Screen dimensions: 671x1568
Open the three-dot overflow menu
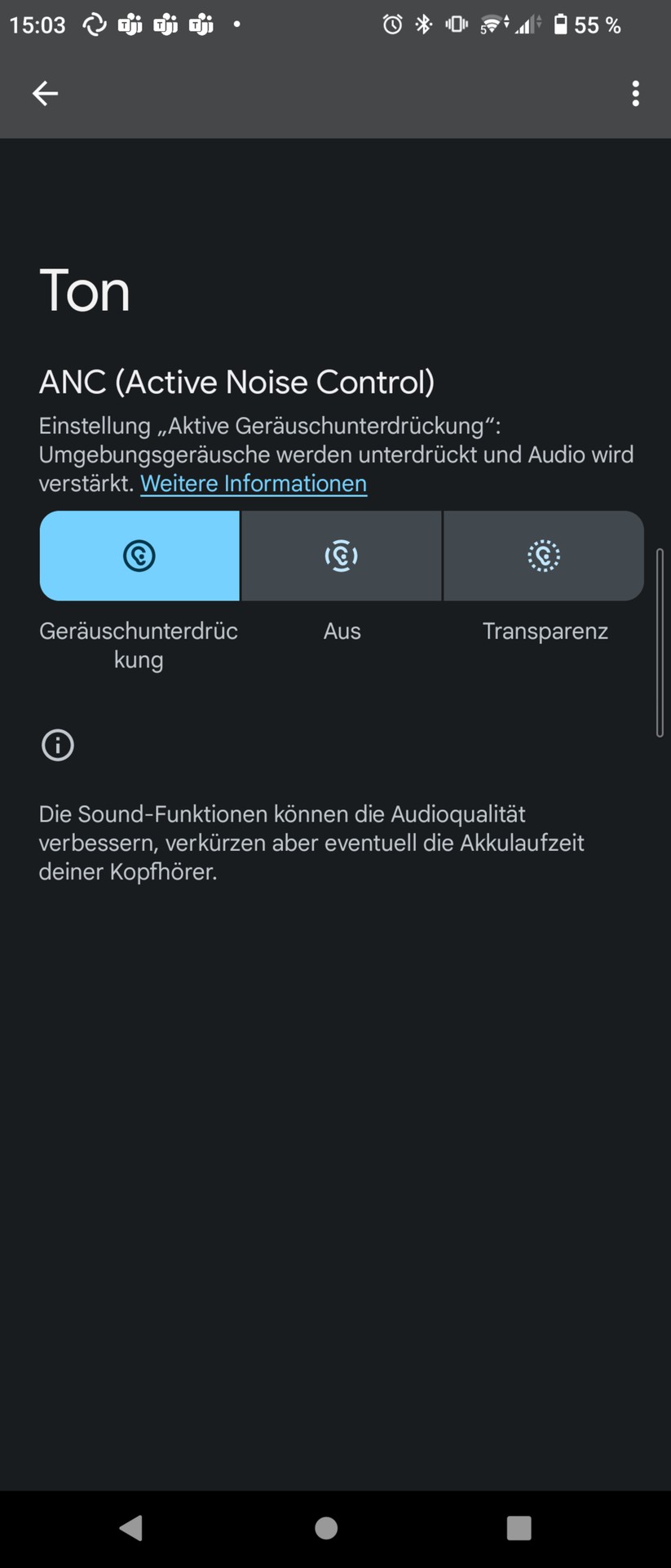[x=635, y=94]
